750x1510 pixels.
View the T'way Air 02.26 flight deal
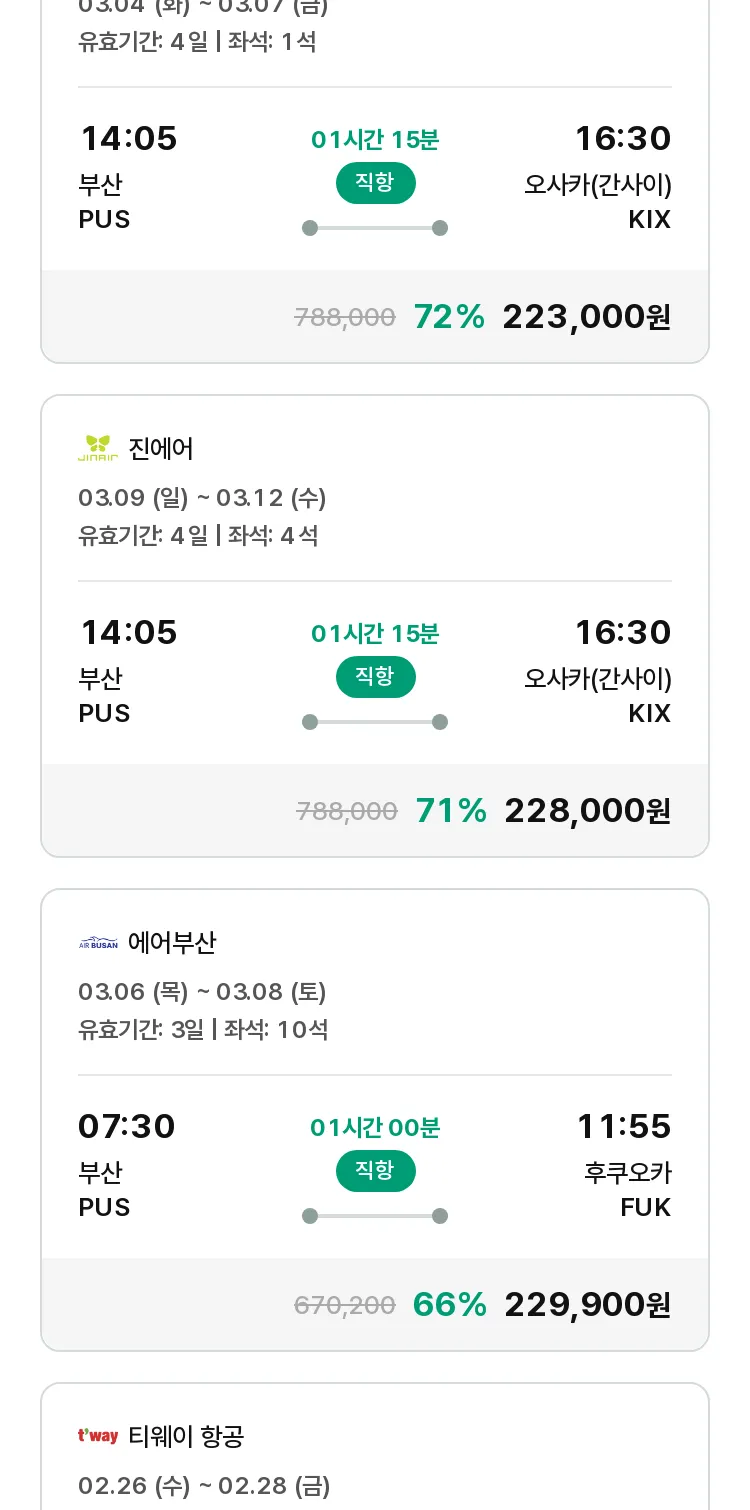pos(375,1446)
